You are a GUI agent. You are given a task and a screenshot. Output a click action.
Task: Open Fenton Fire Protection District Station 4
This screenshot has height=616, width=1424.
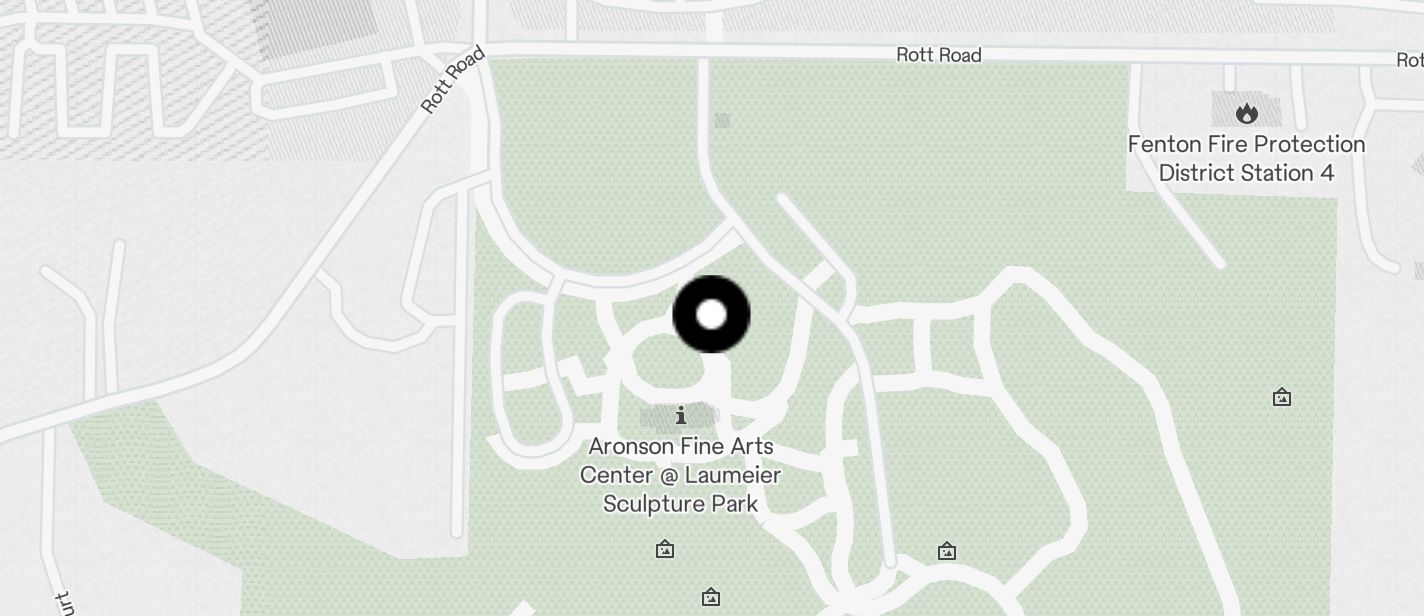click(1246, 113)
